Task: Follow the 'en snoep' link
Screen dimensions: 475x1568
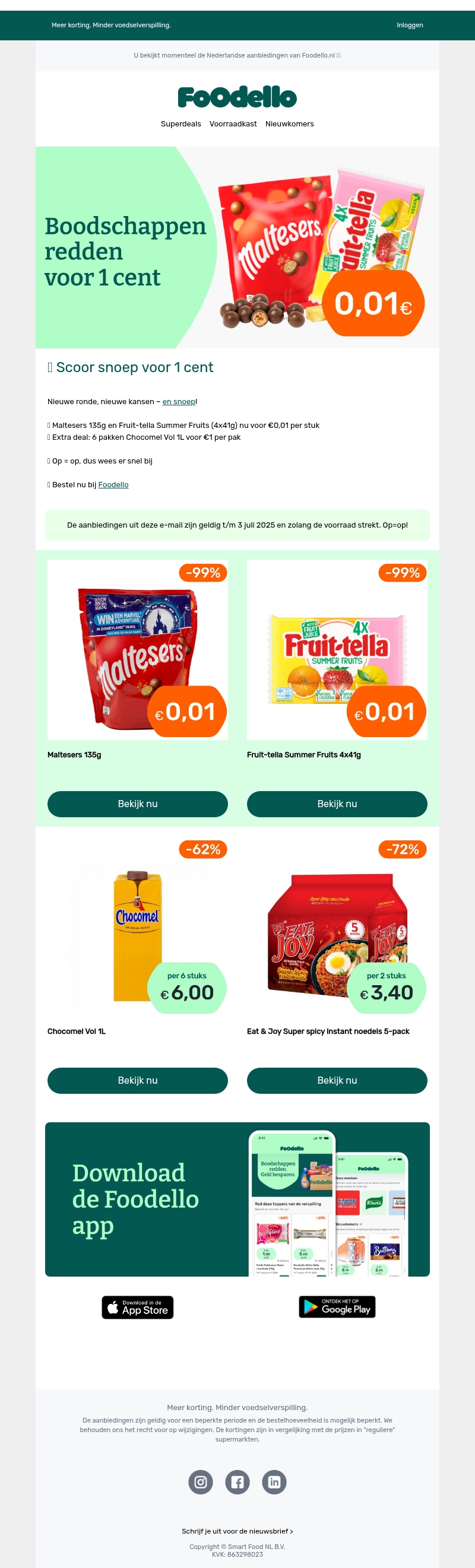Action: pos(179,402)
